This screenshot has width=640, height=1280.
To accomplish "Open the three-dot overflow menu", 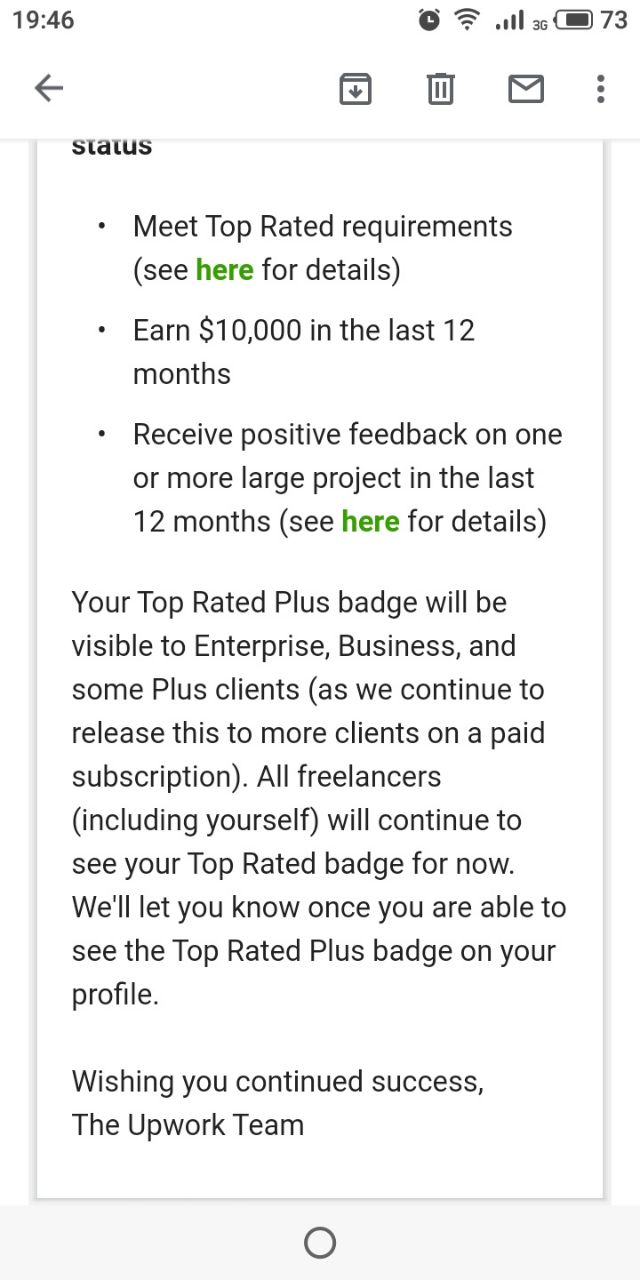I will 600,89.
